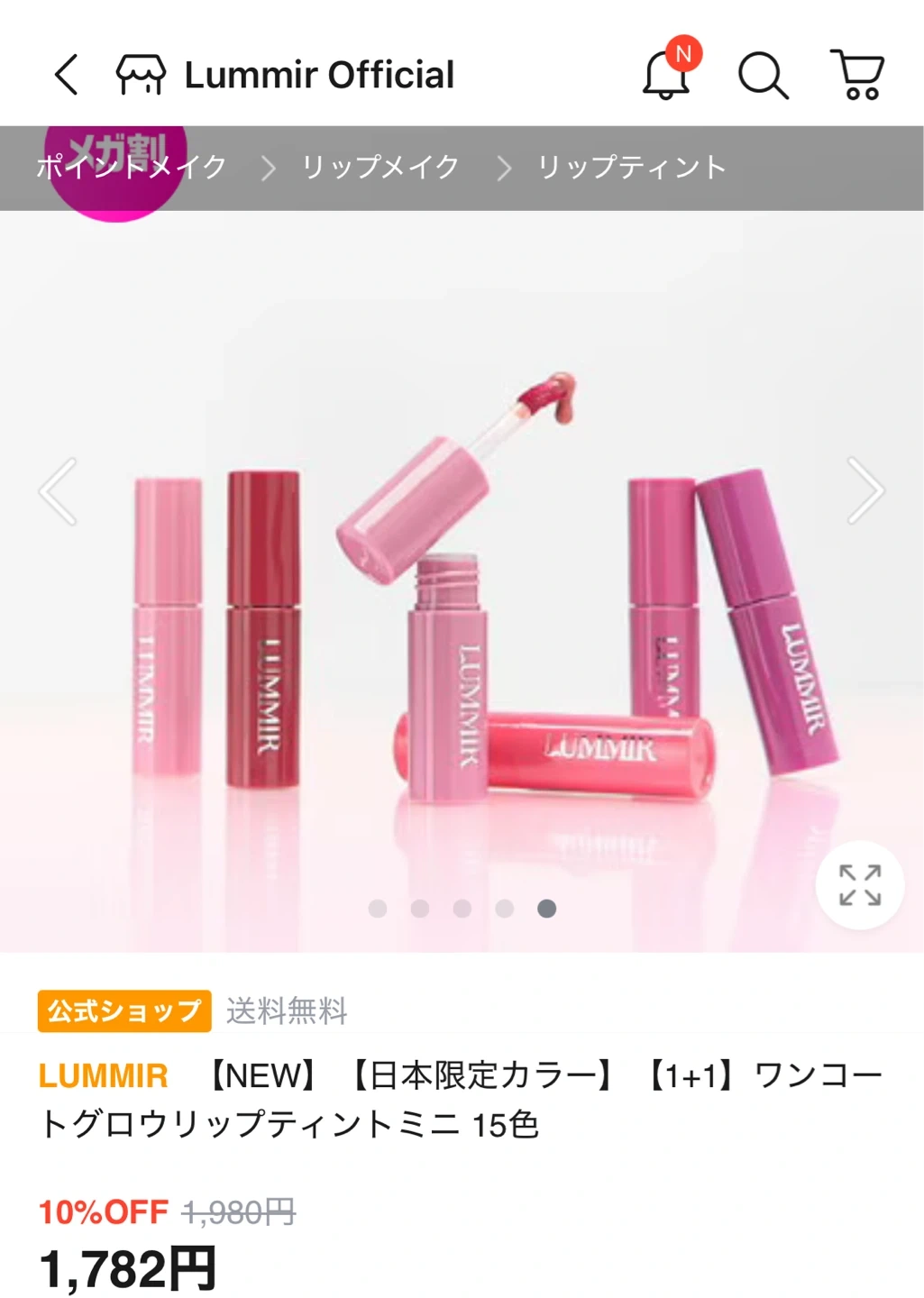
Task: Jump to the first image indicator dot
Action: (x=378, y=909)
